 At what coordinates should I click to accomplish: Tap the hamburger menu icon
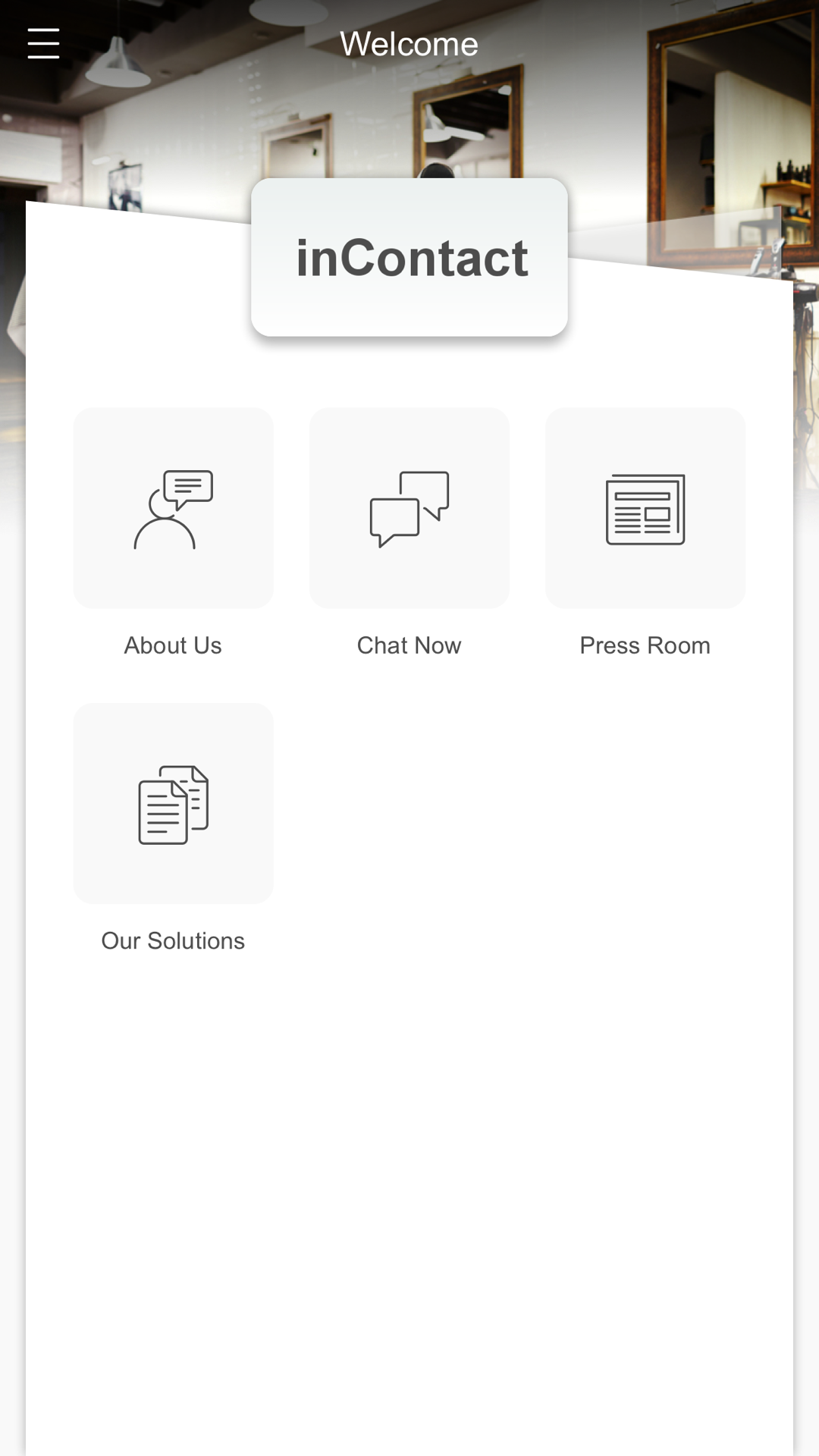tap(43, 43)
